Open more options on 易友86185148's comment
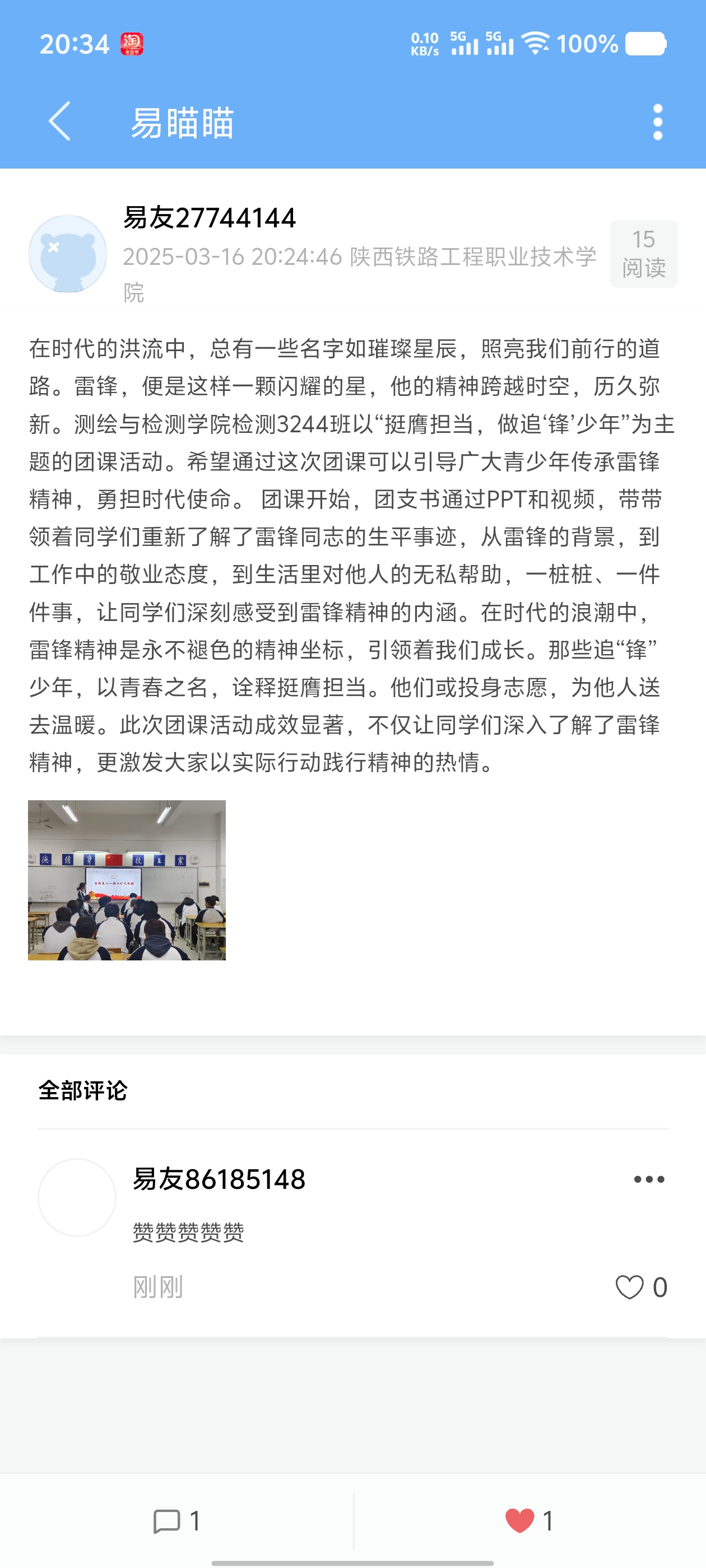Image resolution: width=706 pixels, height=1568 pixels. coord(649,1180)
